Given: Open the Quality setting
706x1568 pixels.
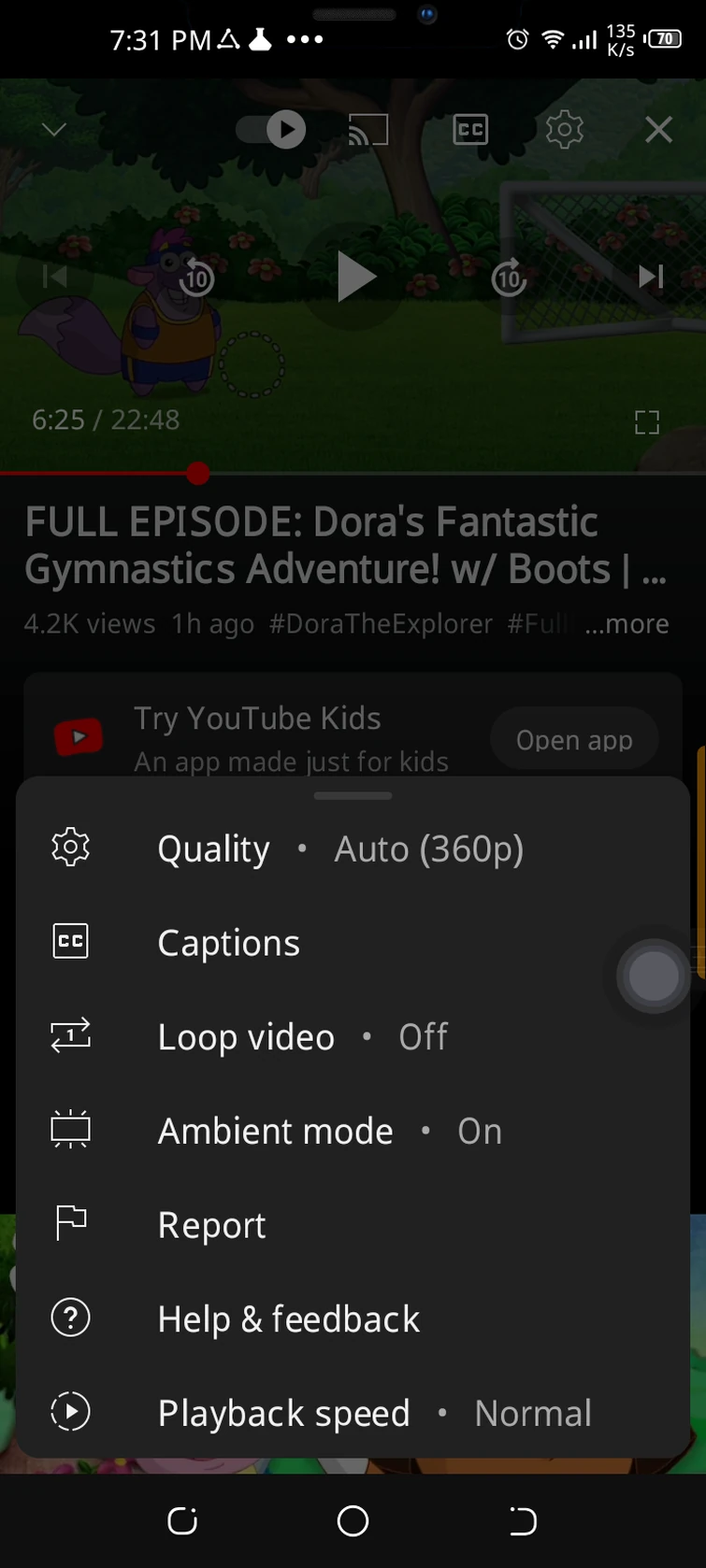Looking at the screenshot, I should [339, 848].
